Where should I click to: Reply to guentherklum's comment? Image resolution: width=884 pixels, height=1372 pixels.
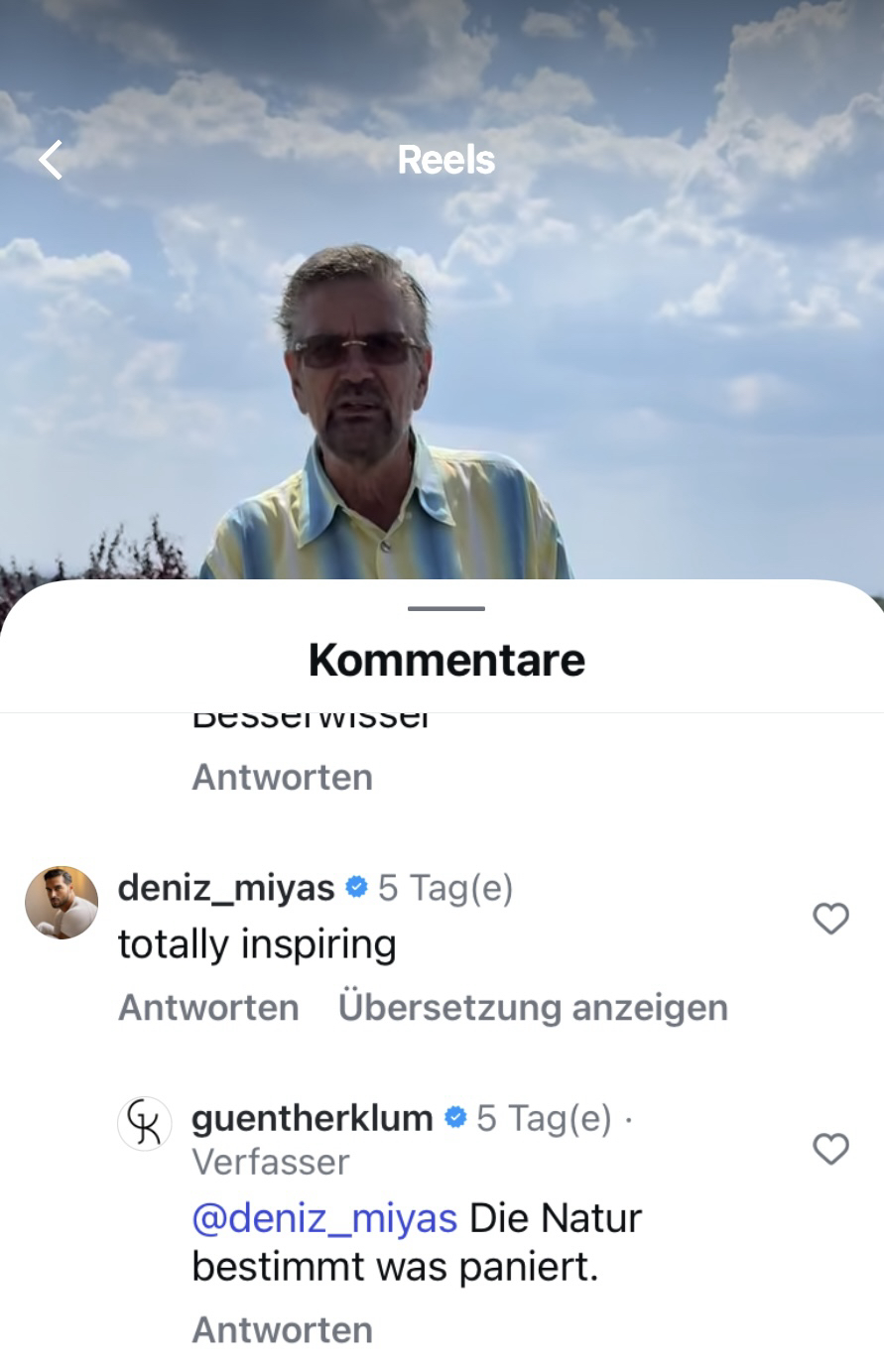pyautogui.click(x=282, y=1329)
